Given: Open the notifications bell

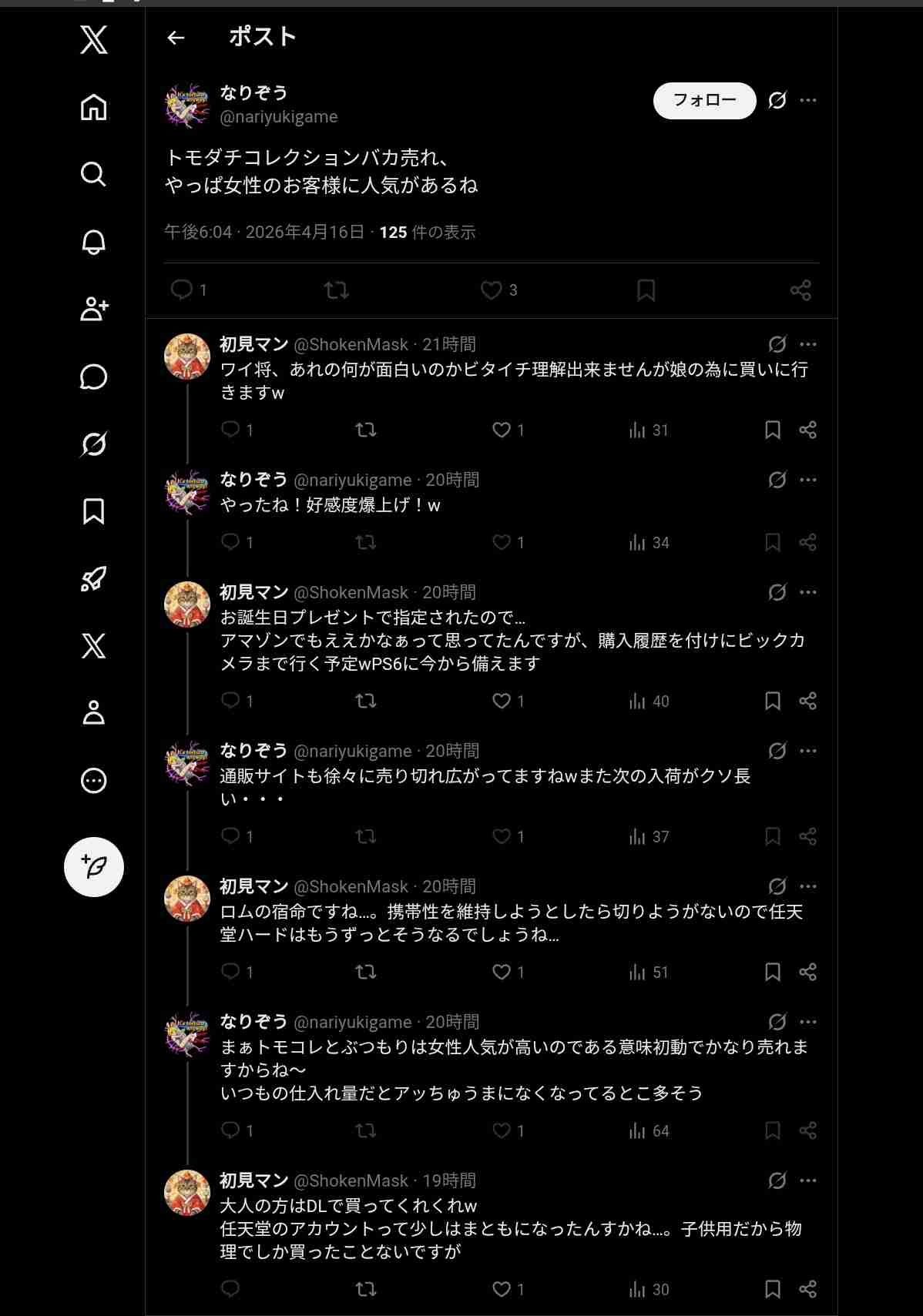Looking at the screenshot, I should [x=93, y=242].
